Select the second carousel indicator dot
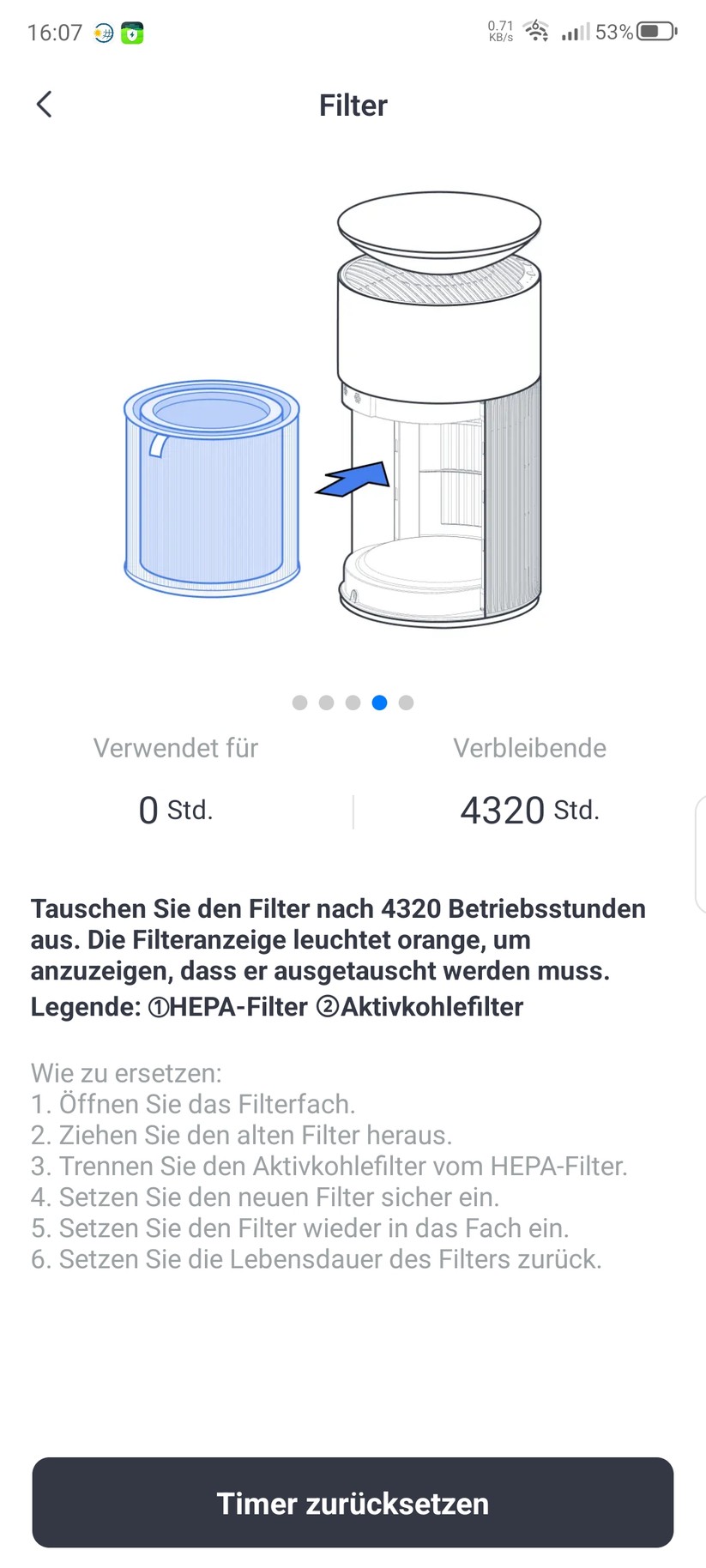Viewport: 706px width, 1568px height. 326,703
